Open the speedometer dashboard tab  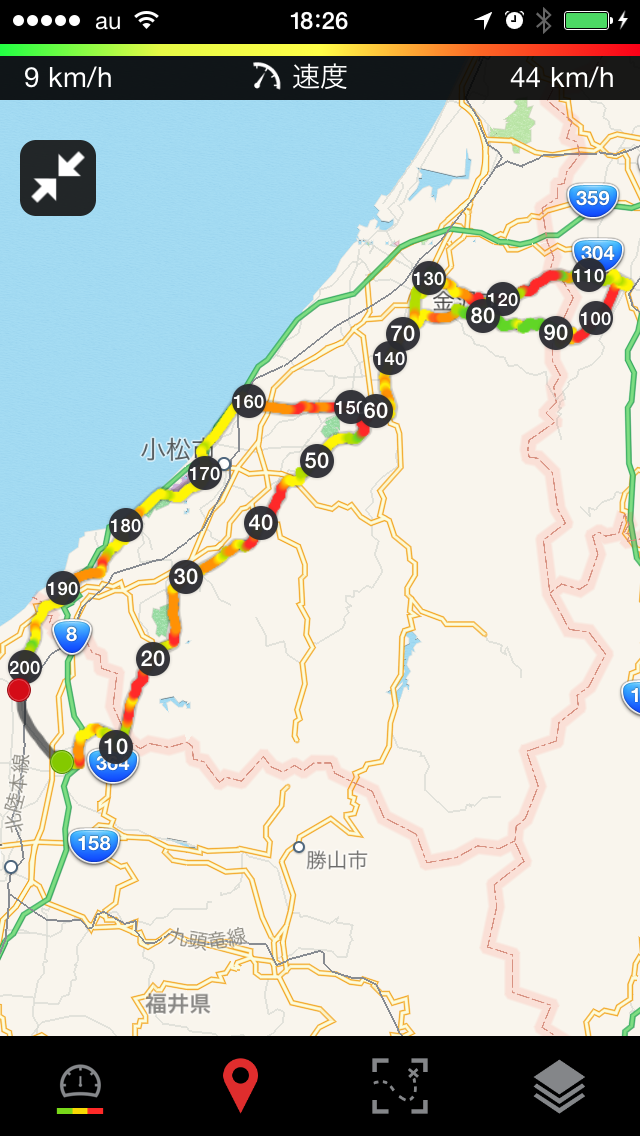(x=80, y=1087)
